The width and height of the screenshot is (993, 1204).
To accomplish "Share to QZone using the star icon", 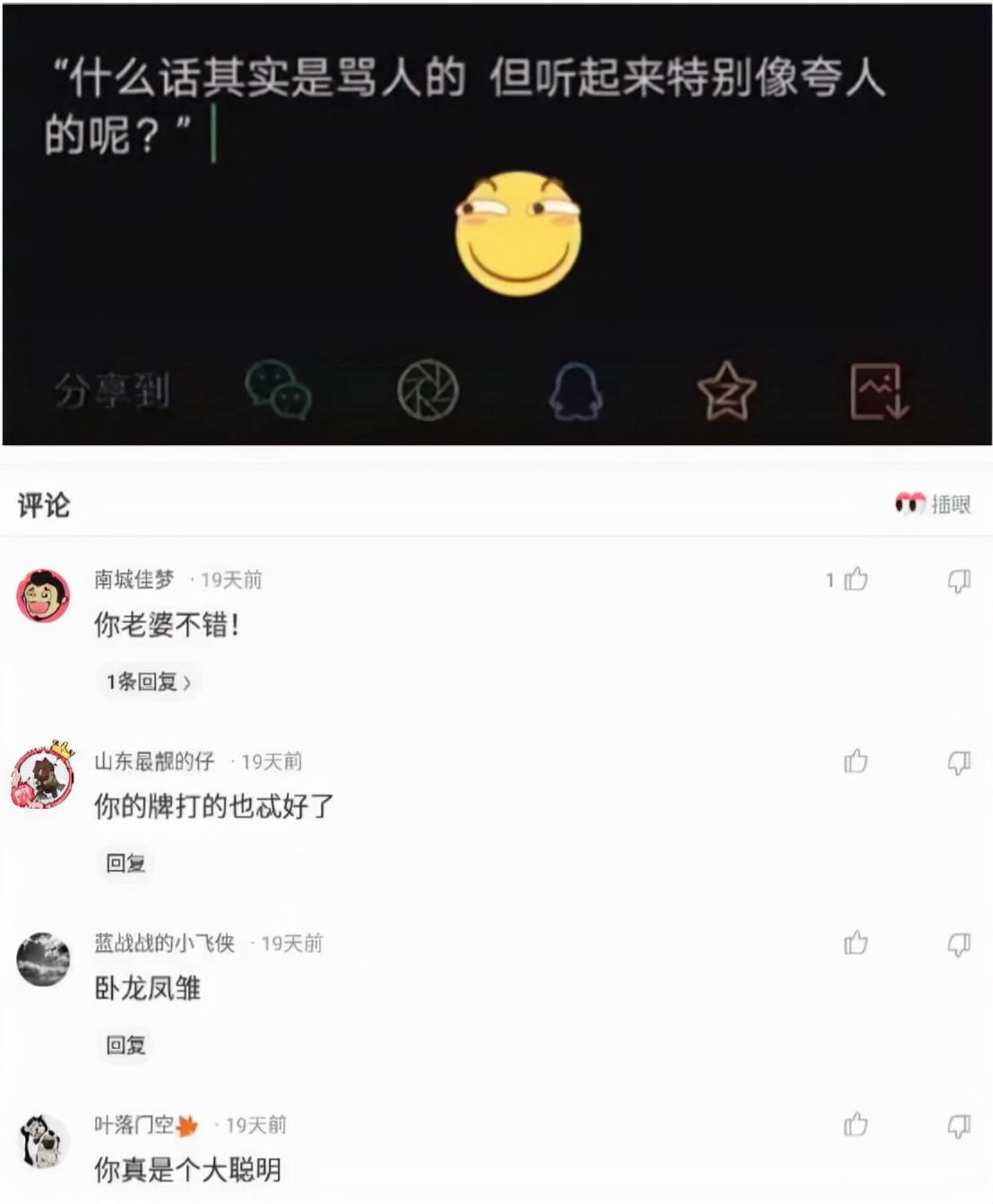I will coord(726,390).
